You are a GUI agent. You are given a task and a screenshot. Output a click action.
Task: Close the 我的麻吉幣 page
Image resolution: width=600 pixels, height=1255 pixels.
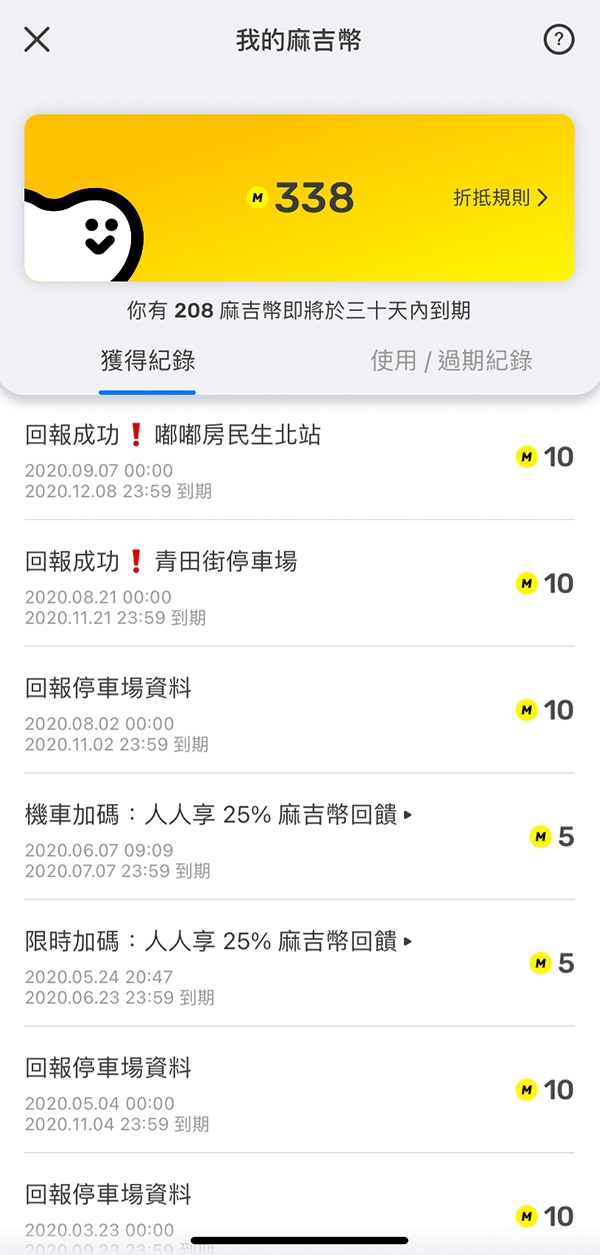(x=37, y=40)
